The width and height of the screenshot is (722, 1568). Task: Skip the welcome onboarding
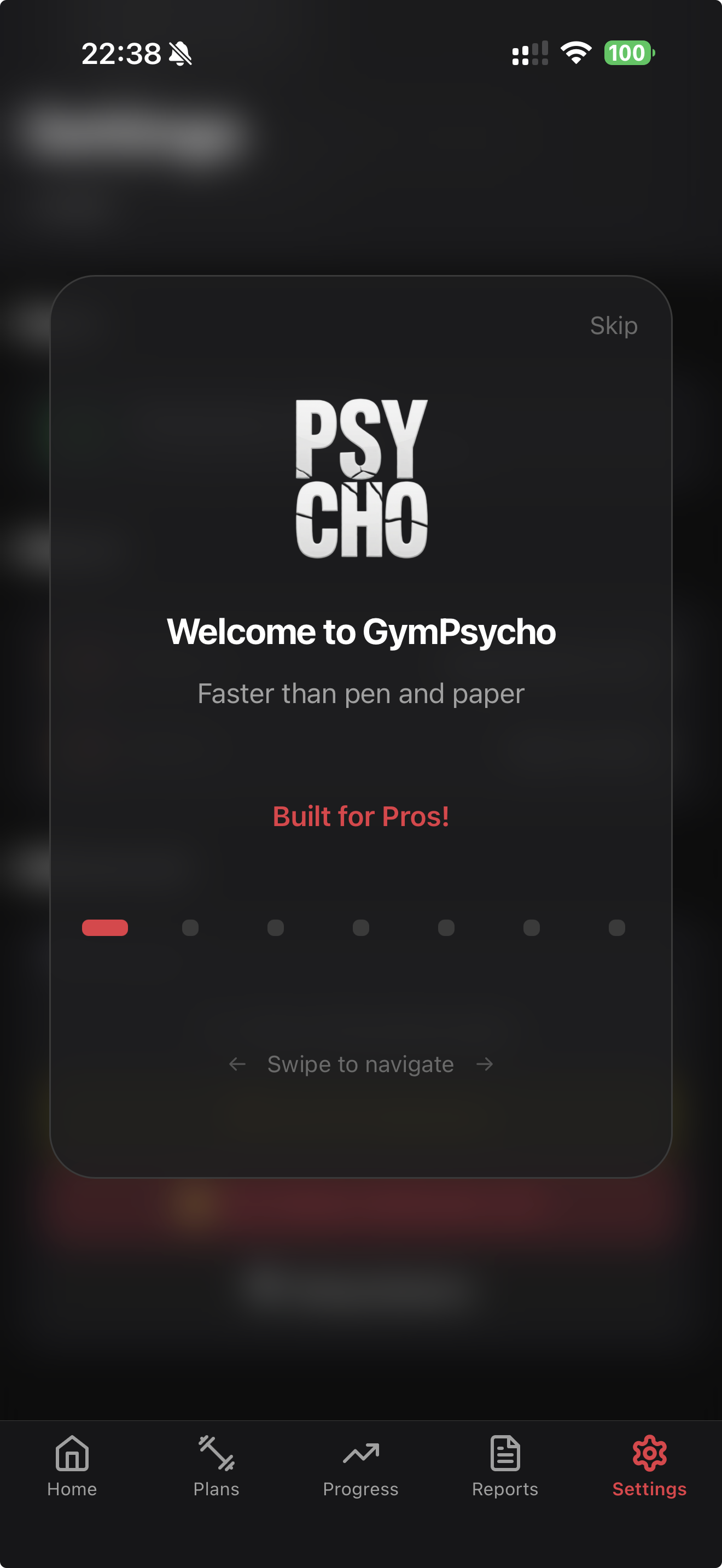[x=613, y=326]
